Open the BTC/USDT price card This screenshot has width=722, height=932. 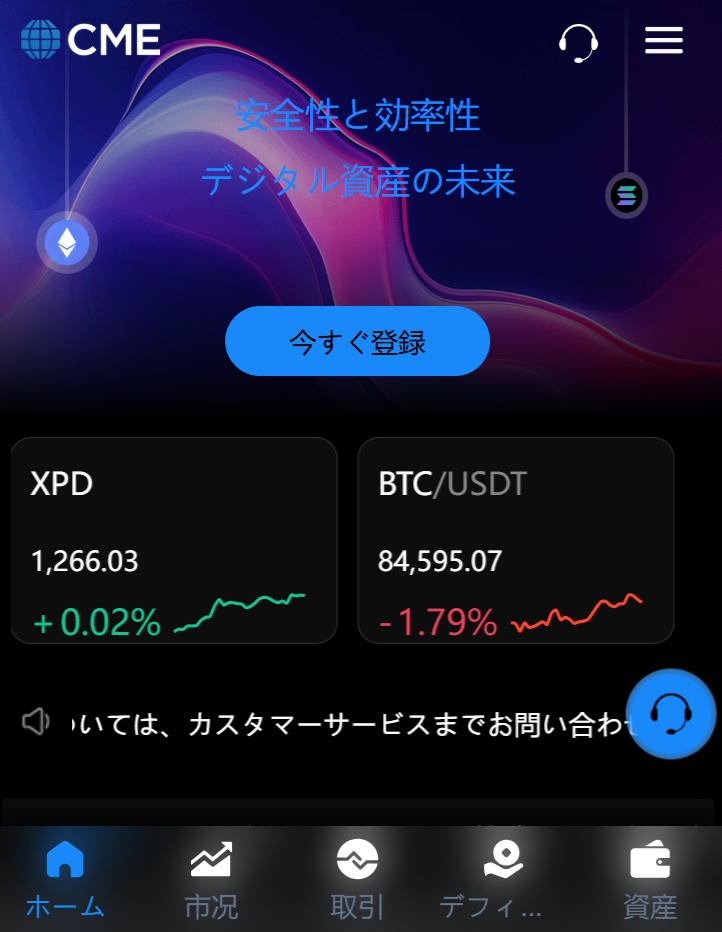coord(516,540)
